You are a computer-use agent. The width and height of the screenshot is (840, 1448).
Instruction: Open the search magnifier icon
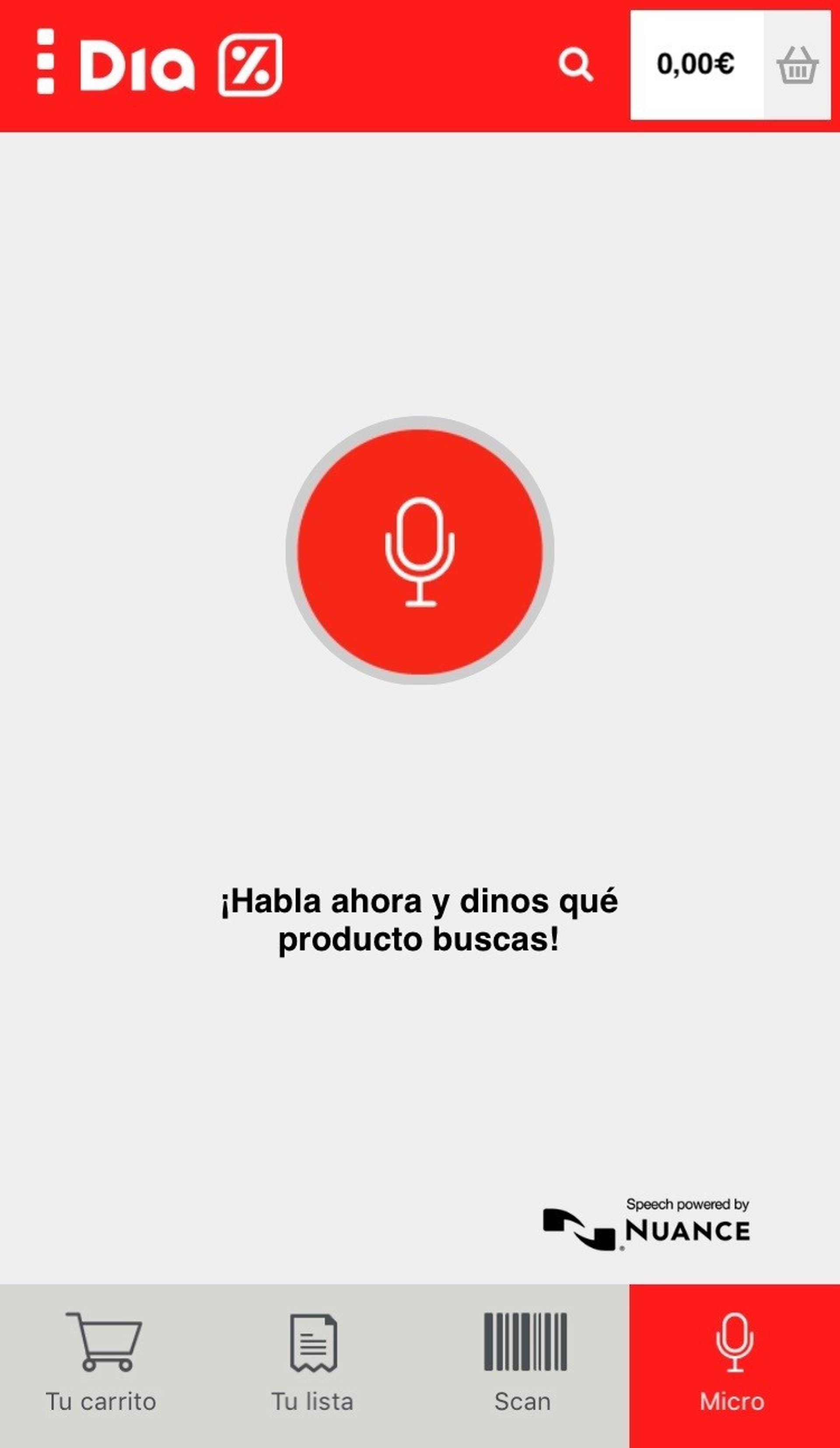pyautogui.click(x=575, y=64)
